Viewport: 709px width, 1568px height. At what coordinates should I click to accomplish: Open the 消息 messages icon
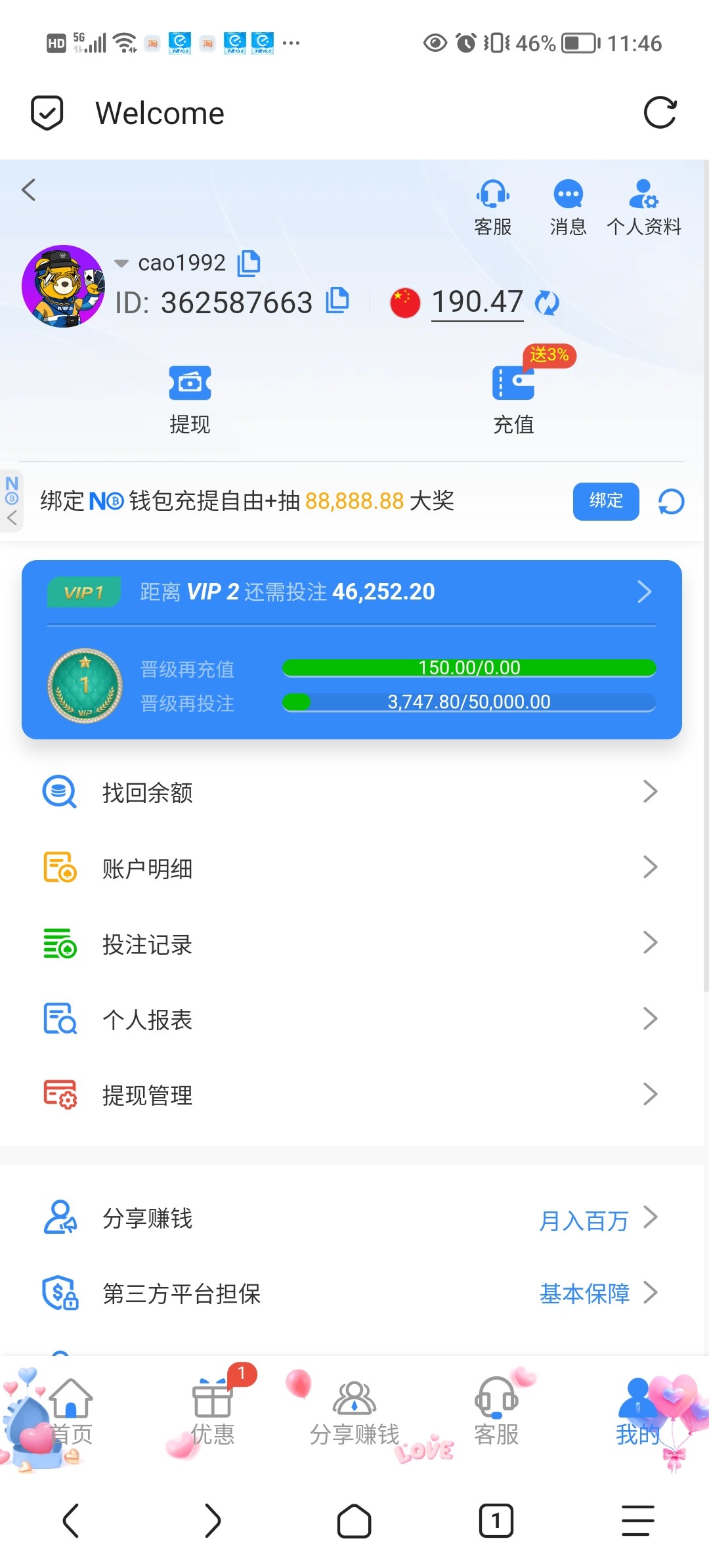(x=568, y=207)
